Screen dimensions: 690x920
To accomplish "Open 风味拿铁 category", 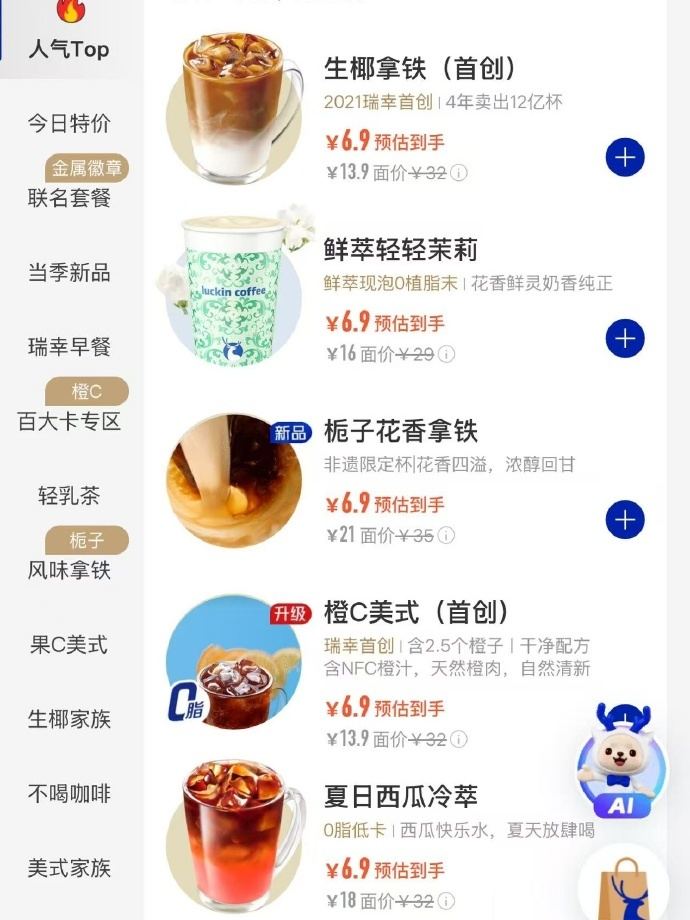I will click(x=69, y=570).
